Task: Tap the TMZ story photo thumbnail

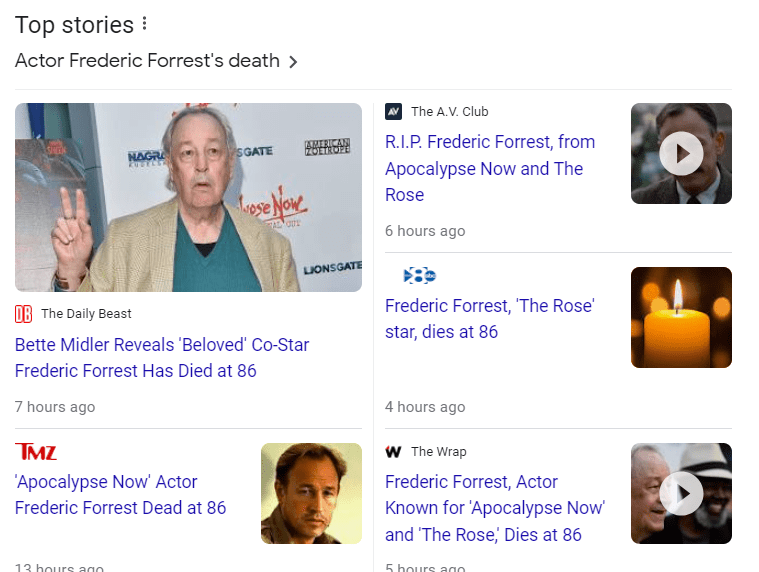Action: click(311, 493)
